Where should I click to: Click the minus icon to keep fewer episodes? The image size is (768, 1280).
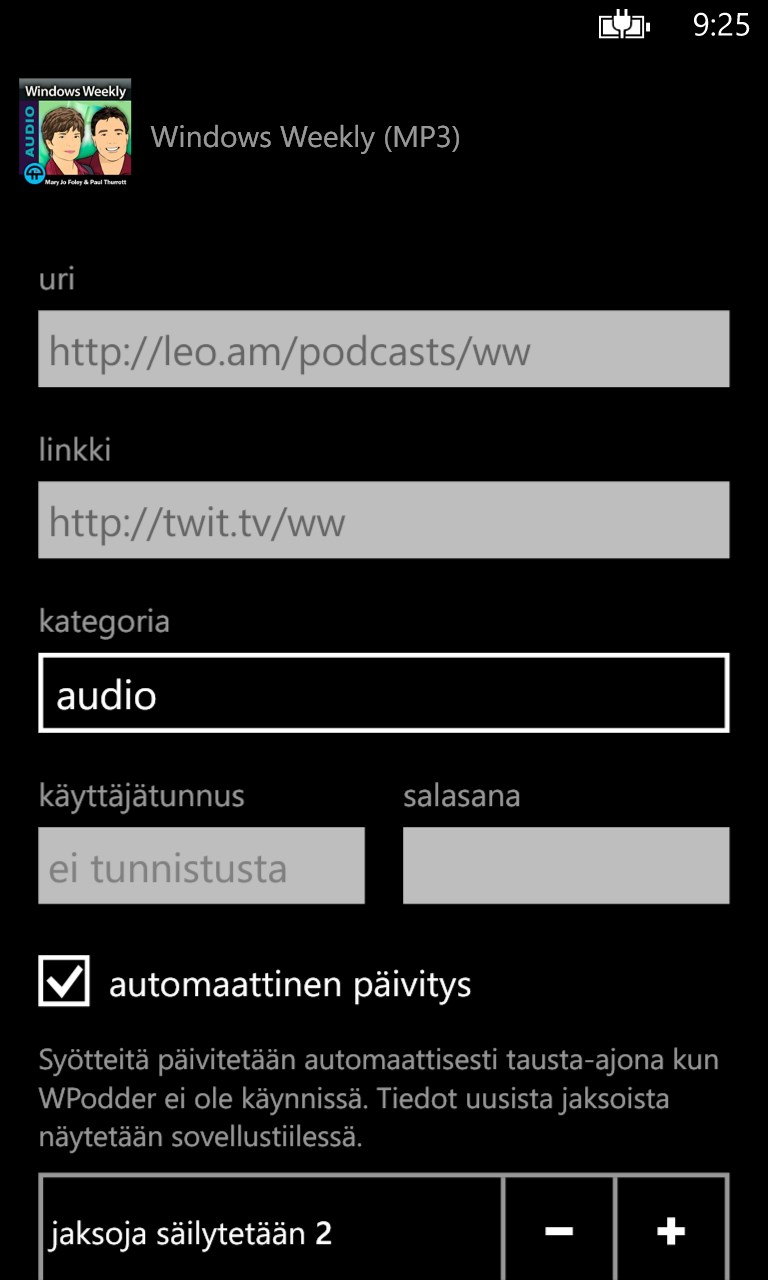(559, 1232)
